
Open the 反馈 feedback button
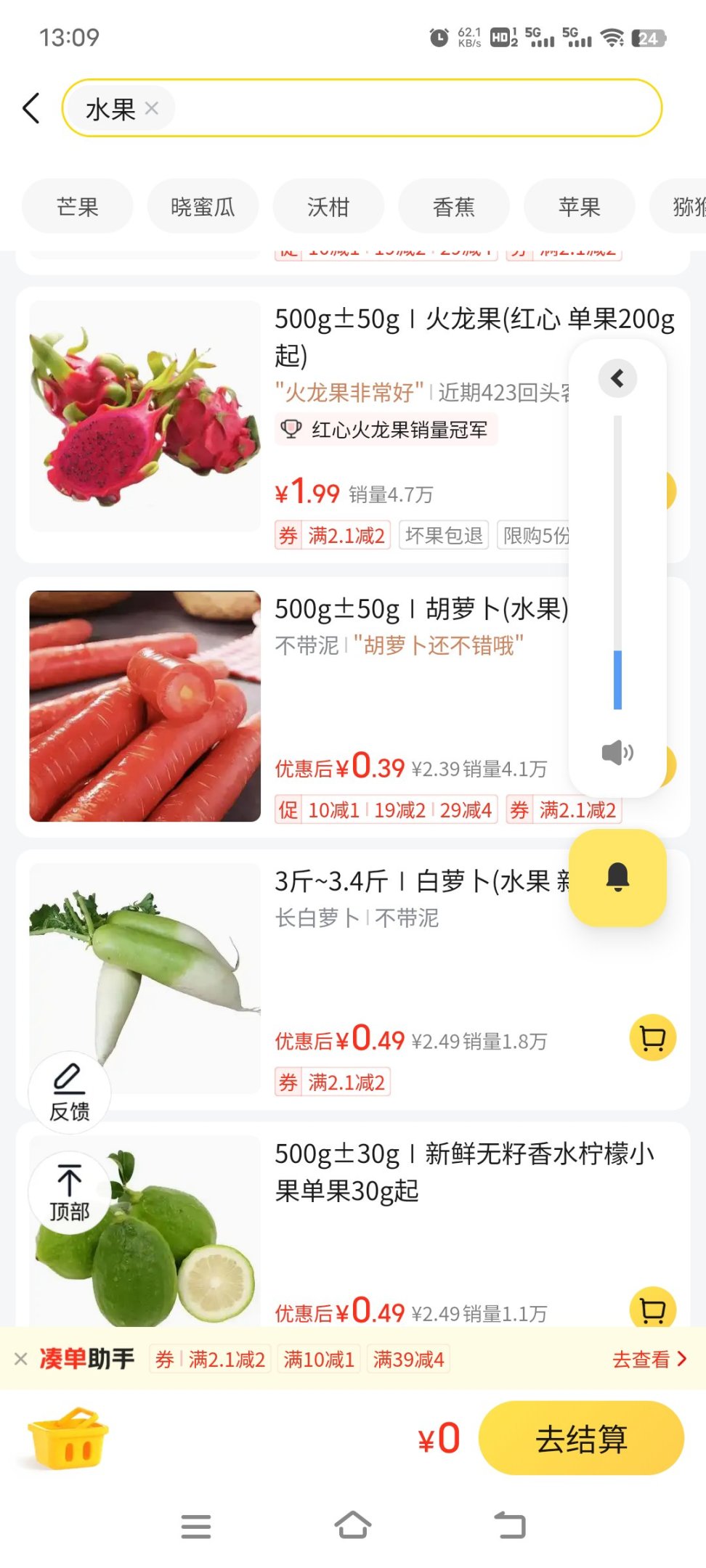pos(70,1092)
